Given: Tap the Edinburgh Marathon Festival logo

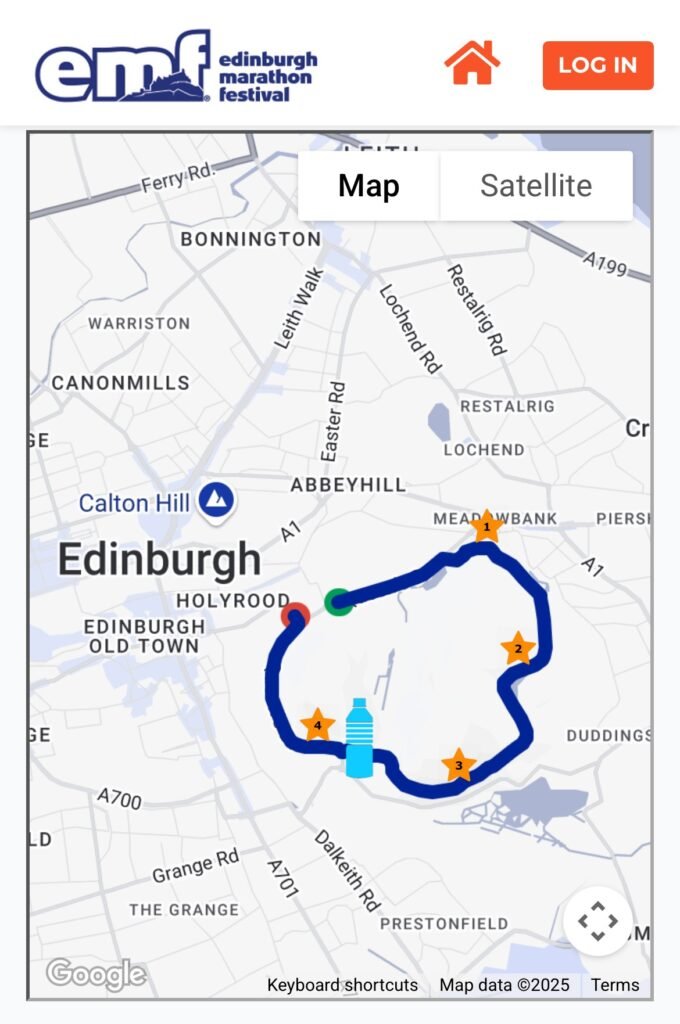Looking at the screenshot, I should tap(177, 65).
